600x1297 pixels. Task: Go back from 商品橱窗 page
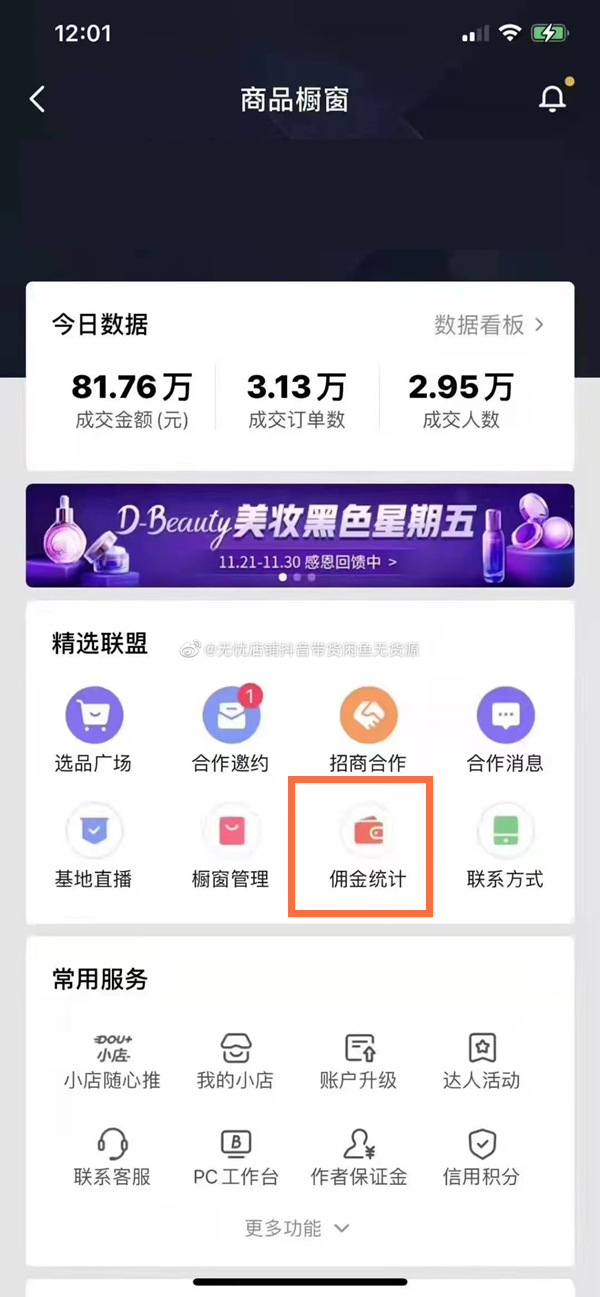[38, 99]
